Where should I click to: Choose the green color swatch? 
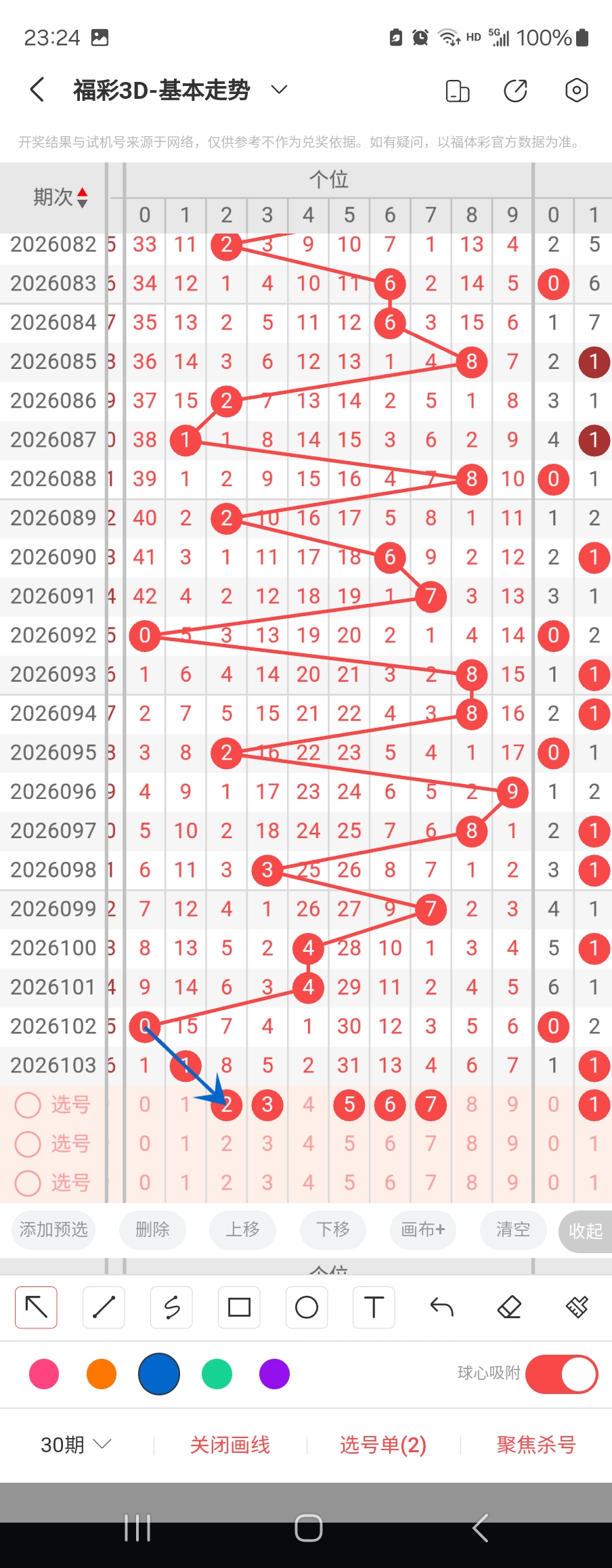coord(217,1374)
